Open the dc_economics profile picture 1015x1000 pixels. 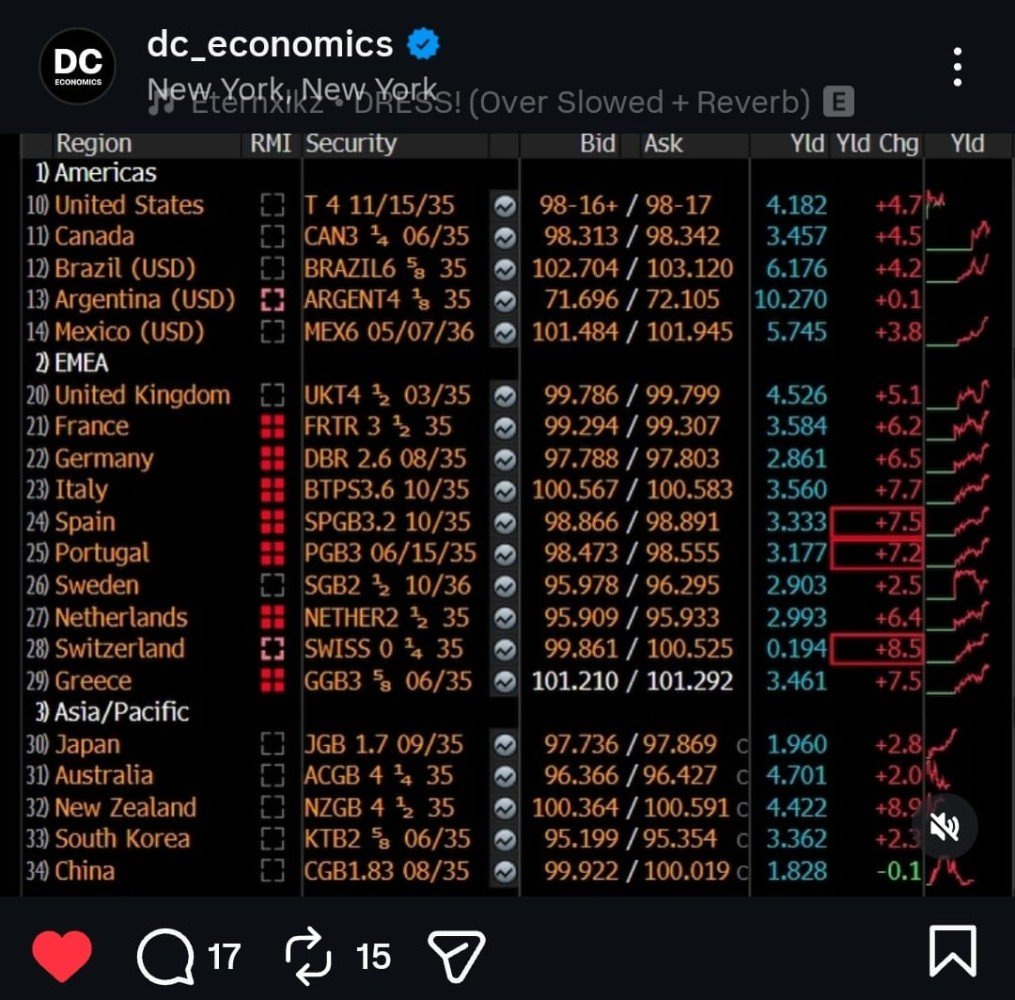77,66
